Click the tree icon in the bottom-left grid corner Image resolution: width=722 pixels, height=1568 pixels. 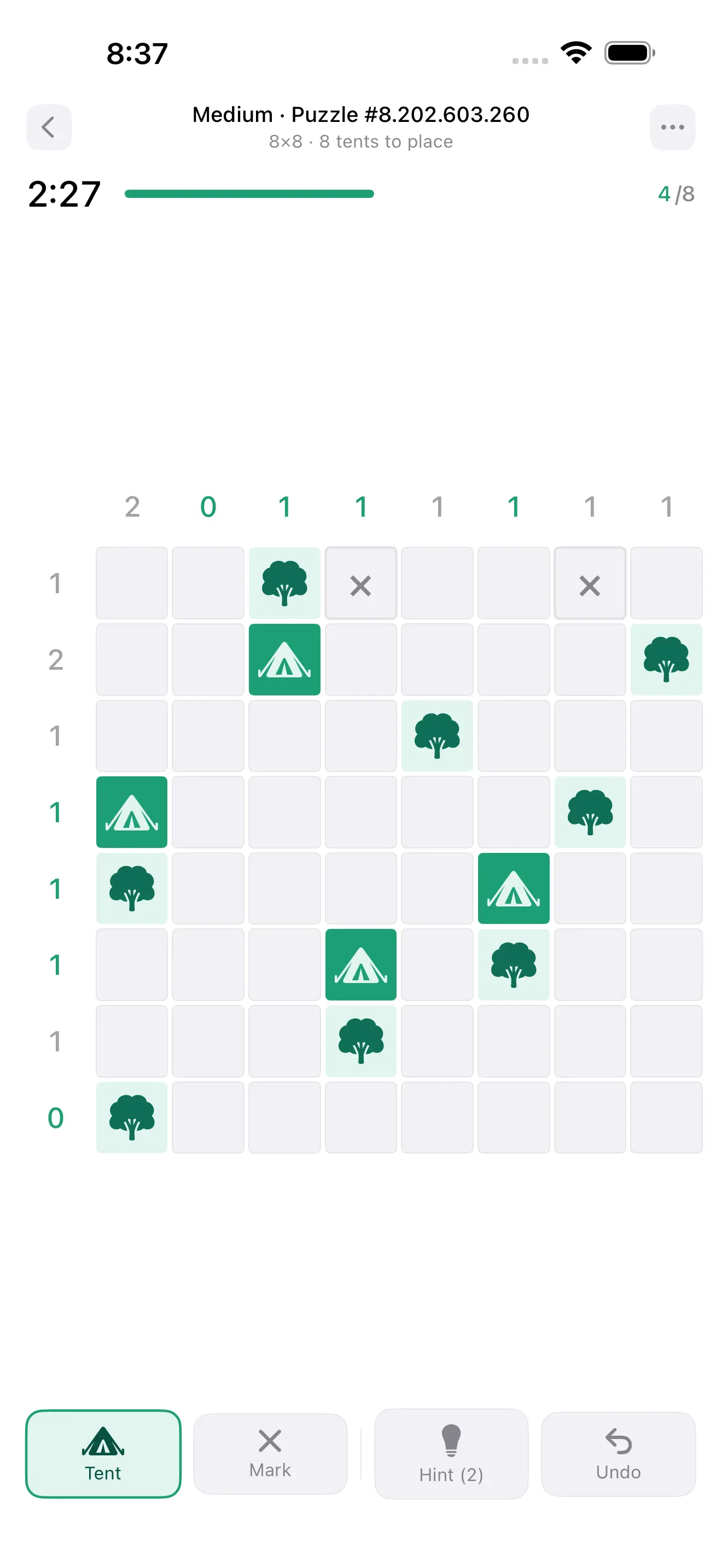131,1118
